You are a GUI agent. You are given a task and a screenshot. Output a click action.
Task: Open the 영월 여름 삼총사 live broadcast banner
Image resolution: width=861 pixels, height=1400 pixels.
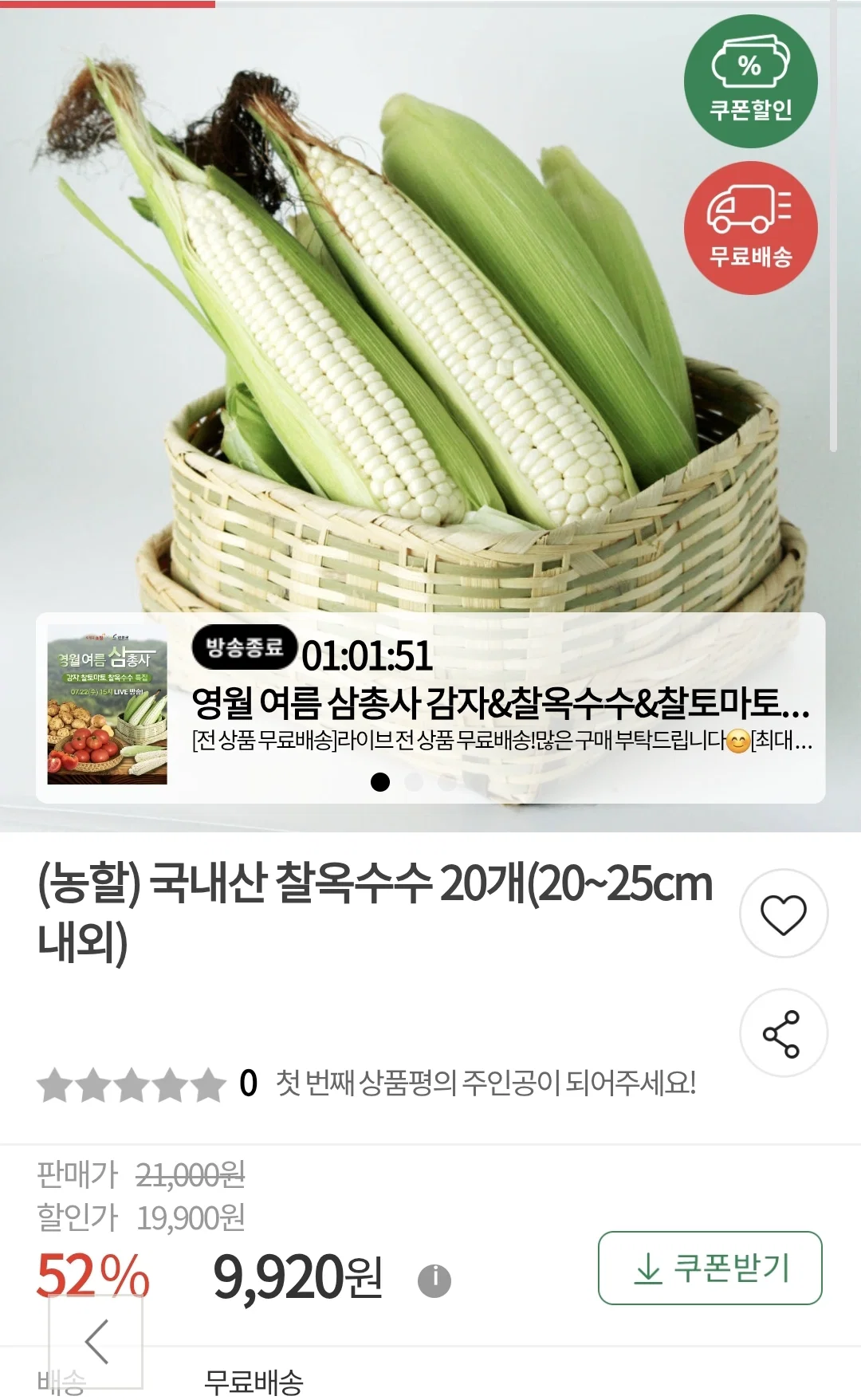(431, 707)
